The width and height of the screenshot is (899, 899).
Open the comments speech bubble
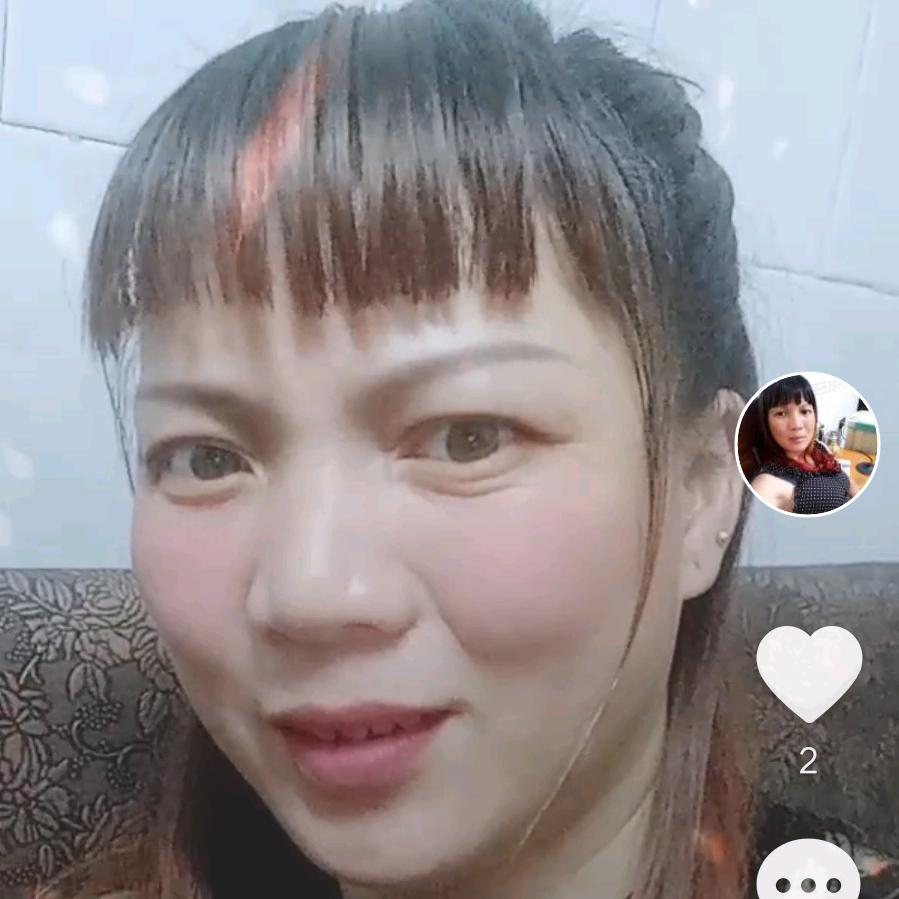click(x=808, y=876)
